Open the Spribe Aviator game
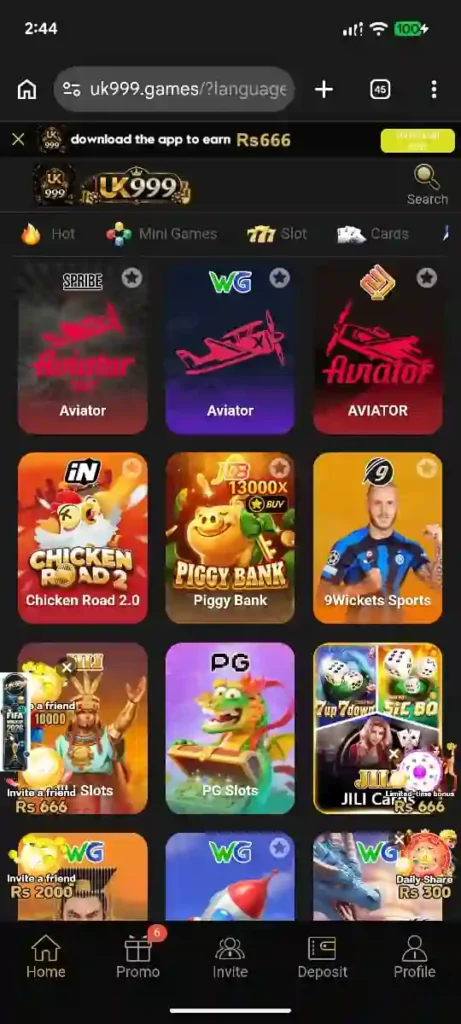The width and height of the screenshot is (461, 1024). click(82, 349)
